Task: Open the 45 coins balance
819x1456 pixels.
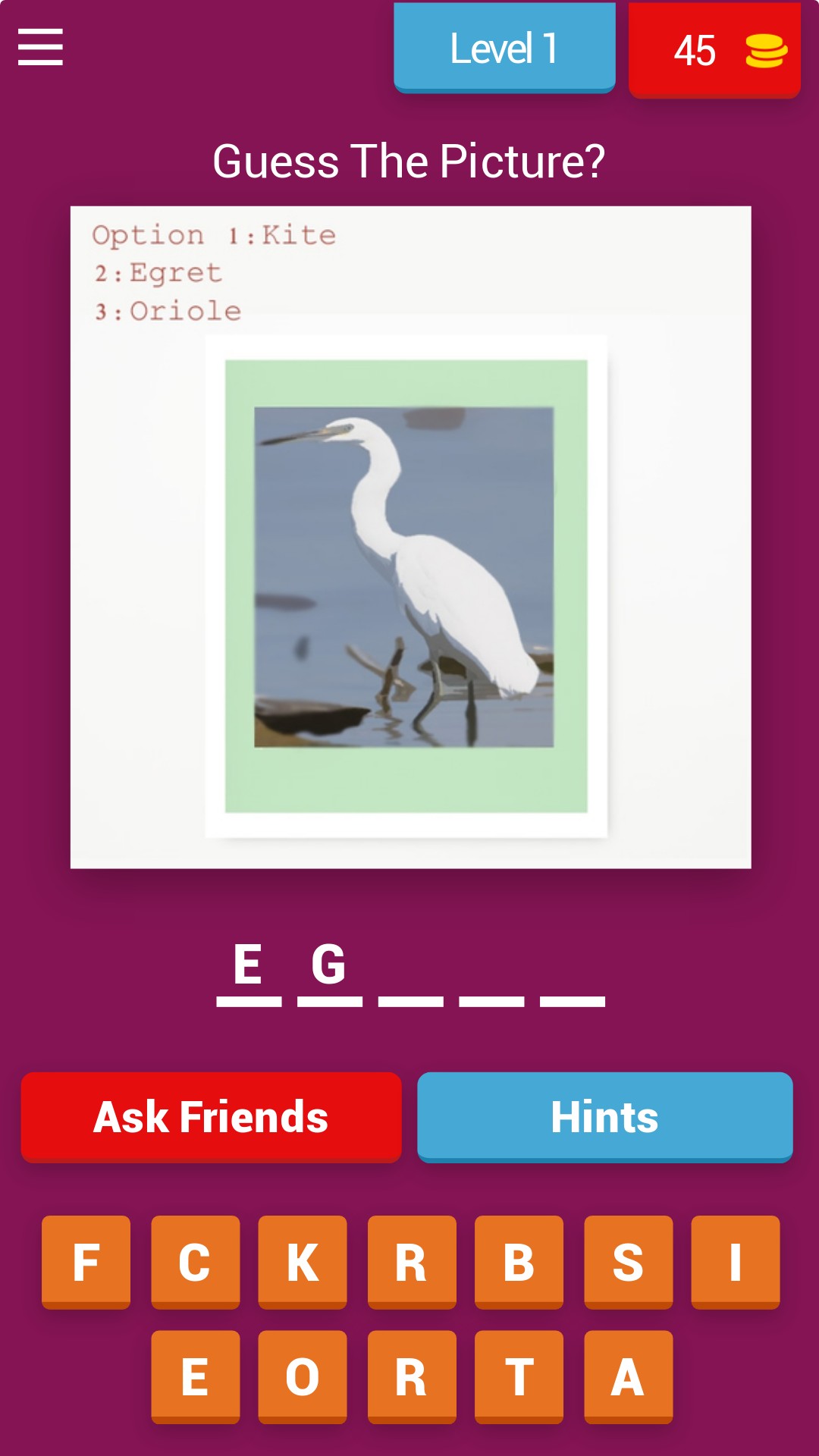Action: pos(714,51)
